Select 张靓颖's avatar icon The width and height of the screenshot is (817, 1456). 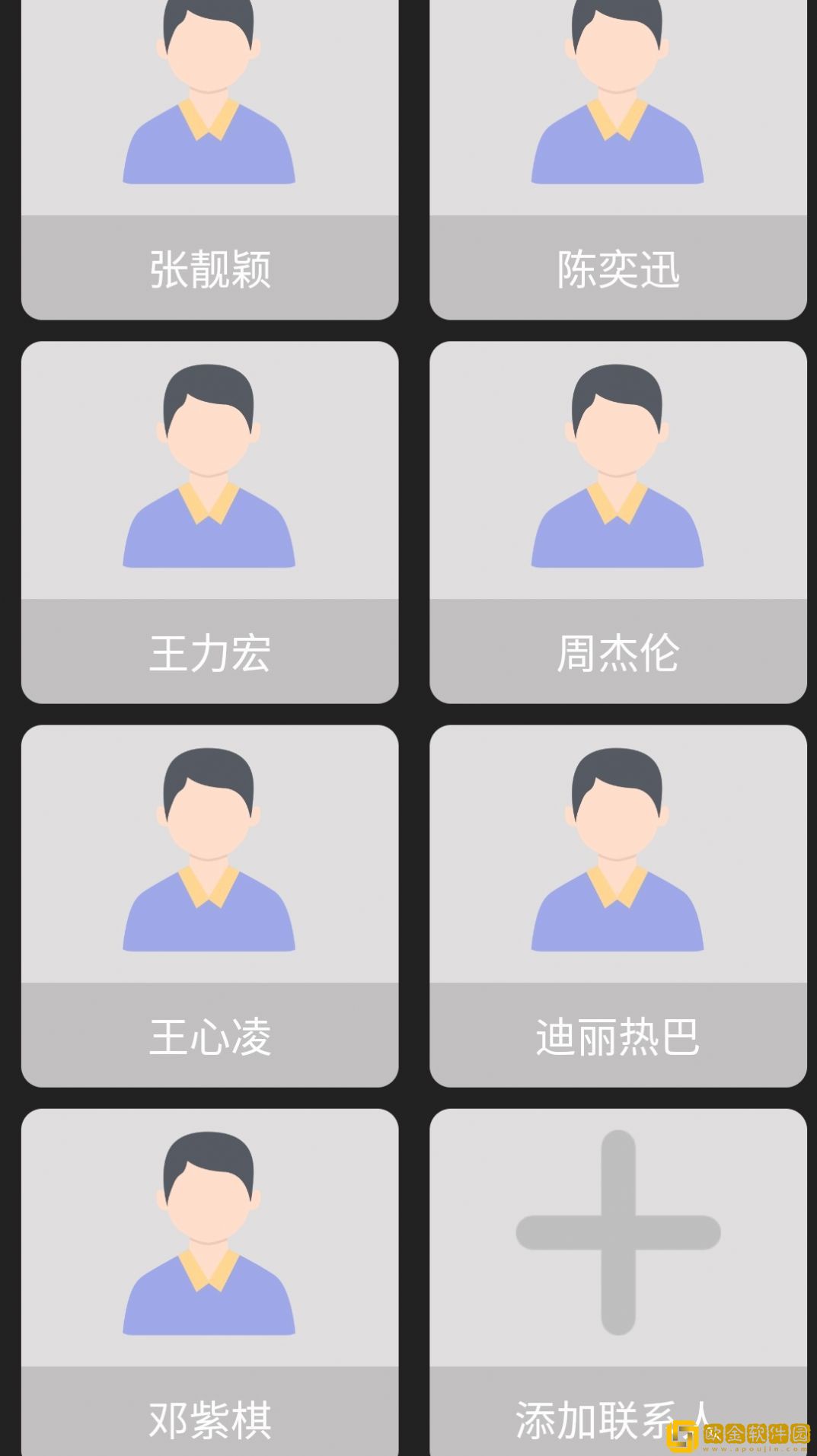coord(209,99)
